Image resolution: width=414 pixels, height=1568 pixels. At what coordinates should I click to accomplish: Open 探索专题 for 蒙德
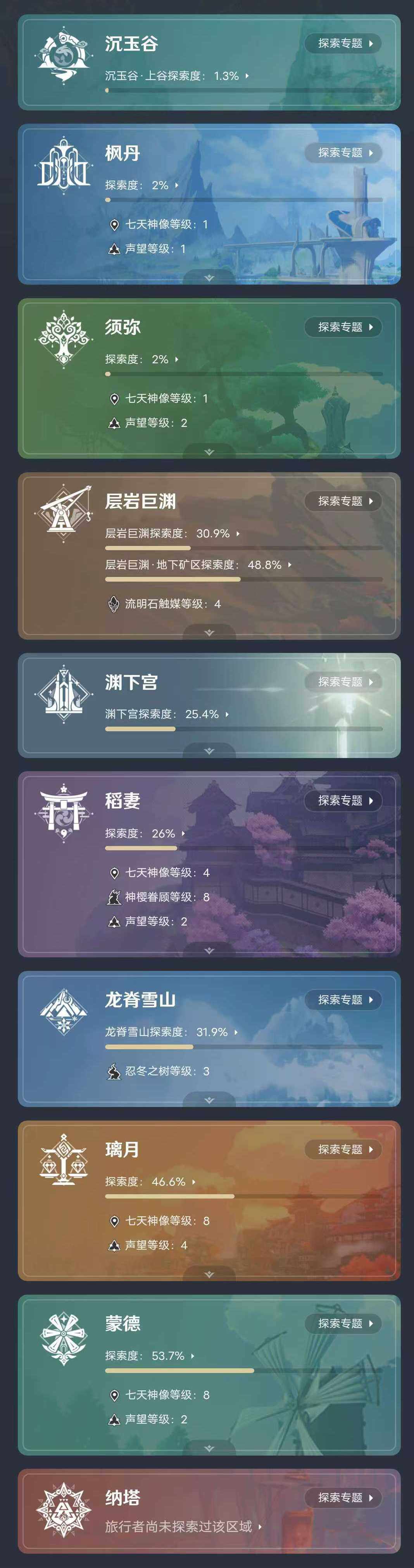coord(343,1323)
